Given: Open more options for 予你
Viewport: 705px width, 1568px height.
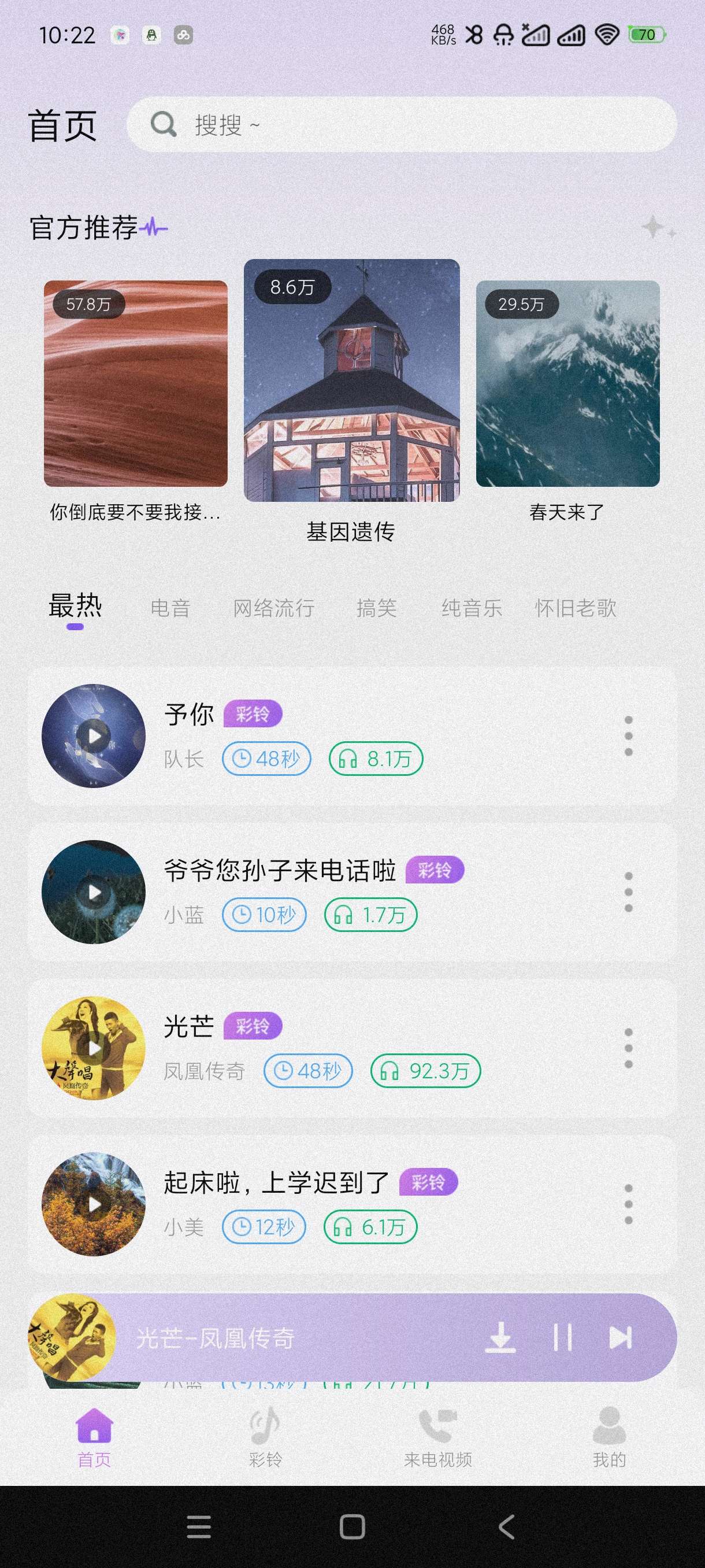Looking at the screenshot, I should click(628, 736).
